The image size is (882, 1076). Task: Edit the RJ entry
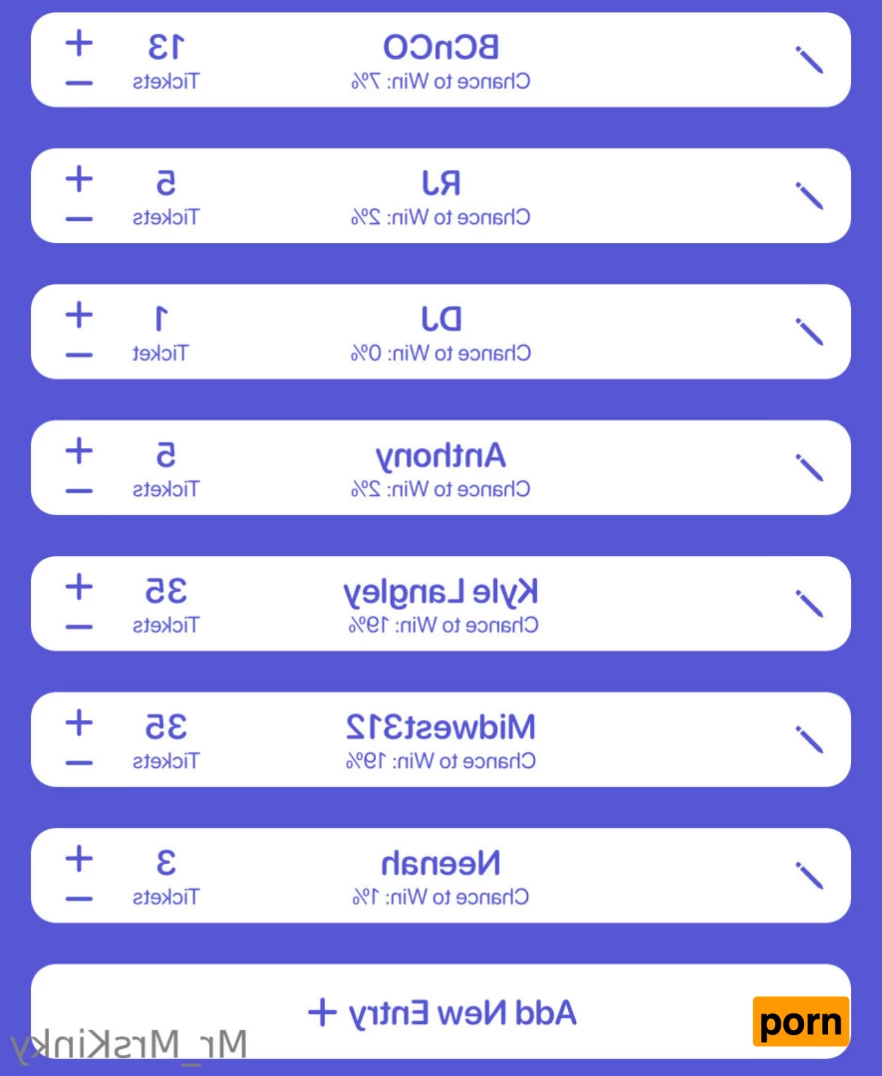[x=809, y=196]
